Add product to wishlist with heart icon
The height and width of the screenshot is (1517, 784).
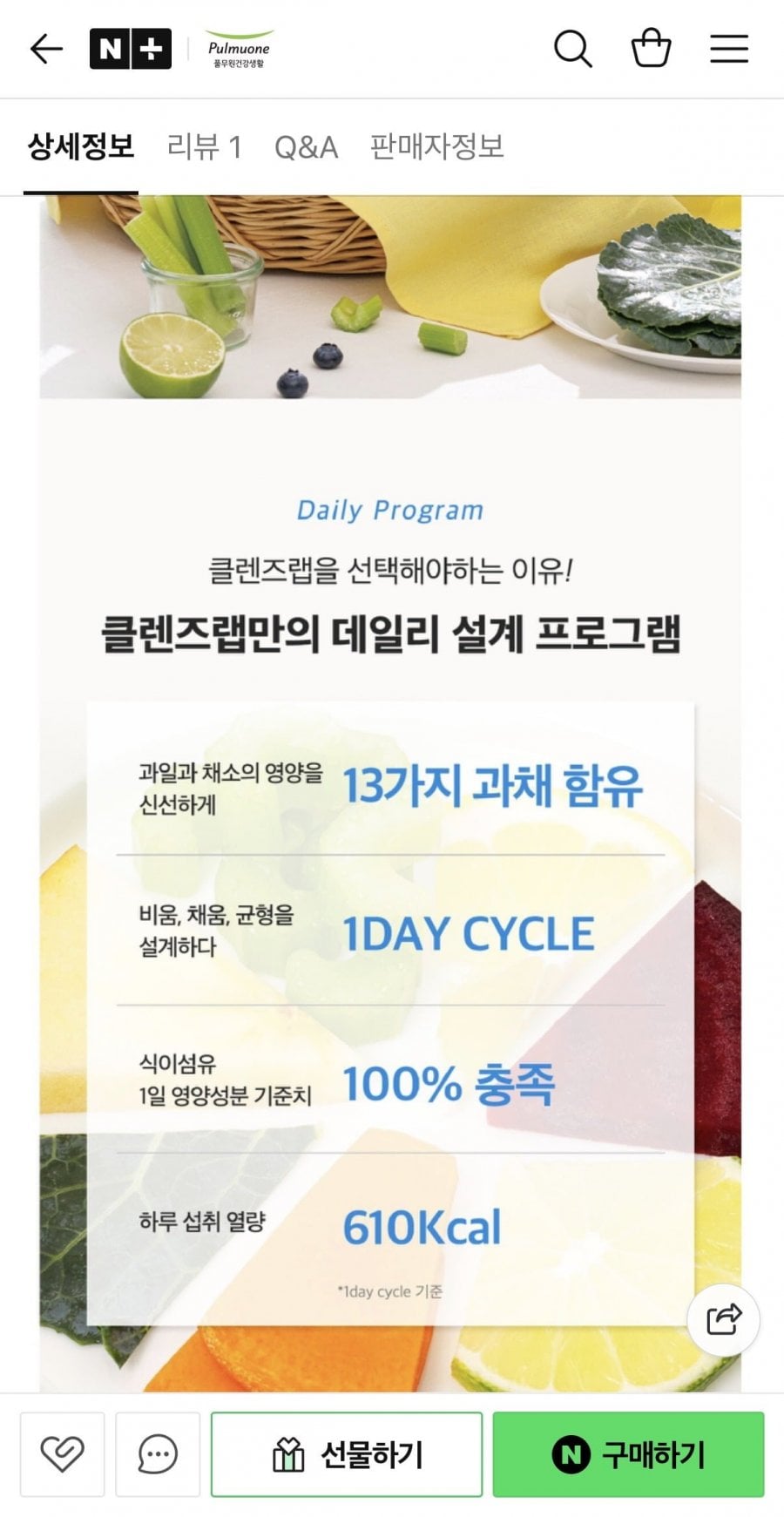(x=63, y=1454)
